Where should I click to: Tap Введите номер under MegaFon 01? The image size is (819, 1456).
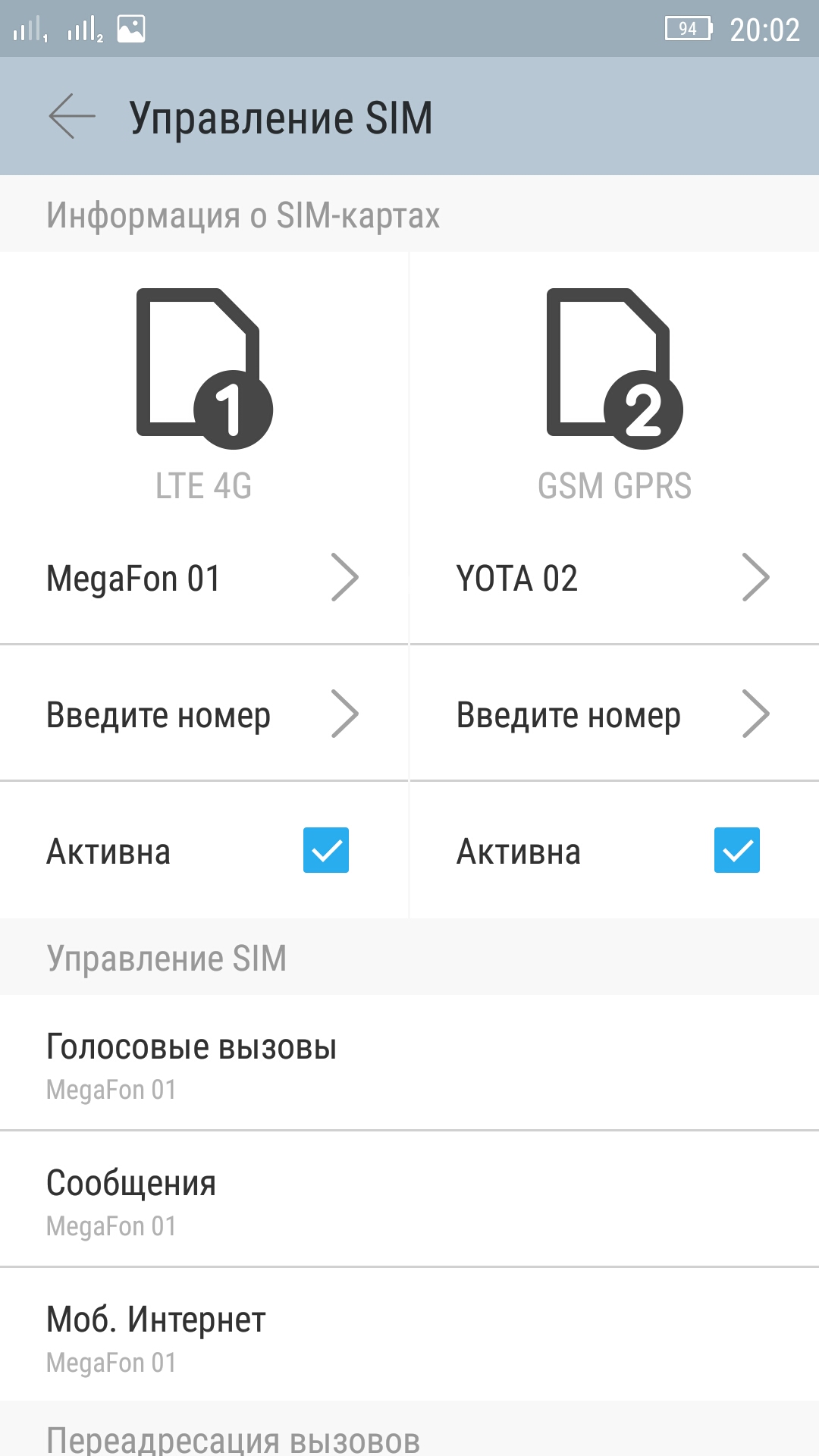pos(204,714)
